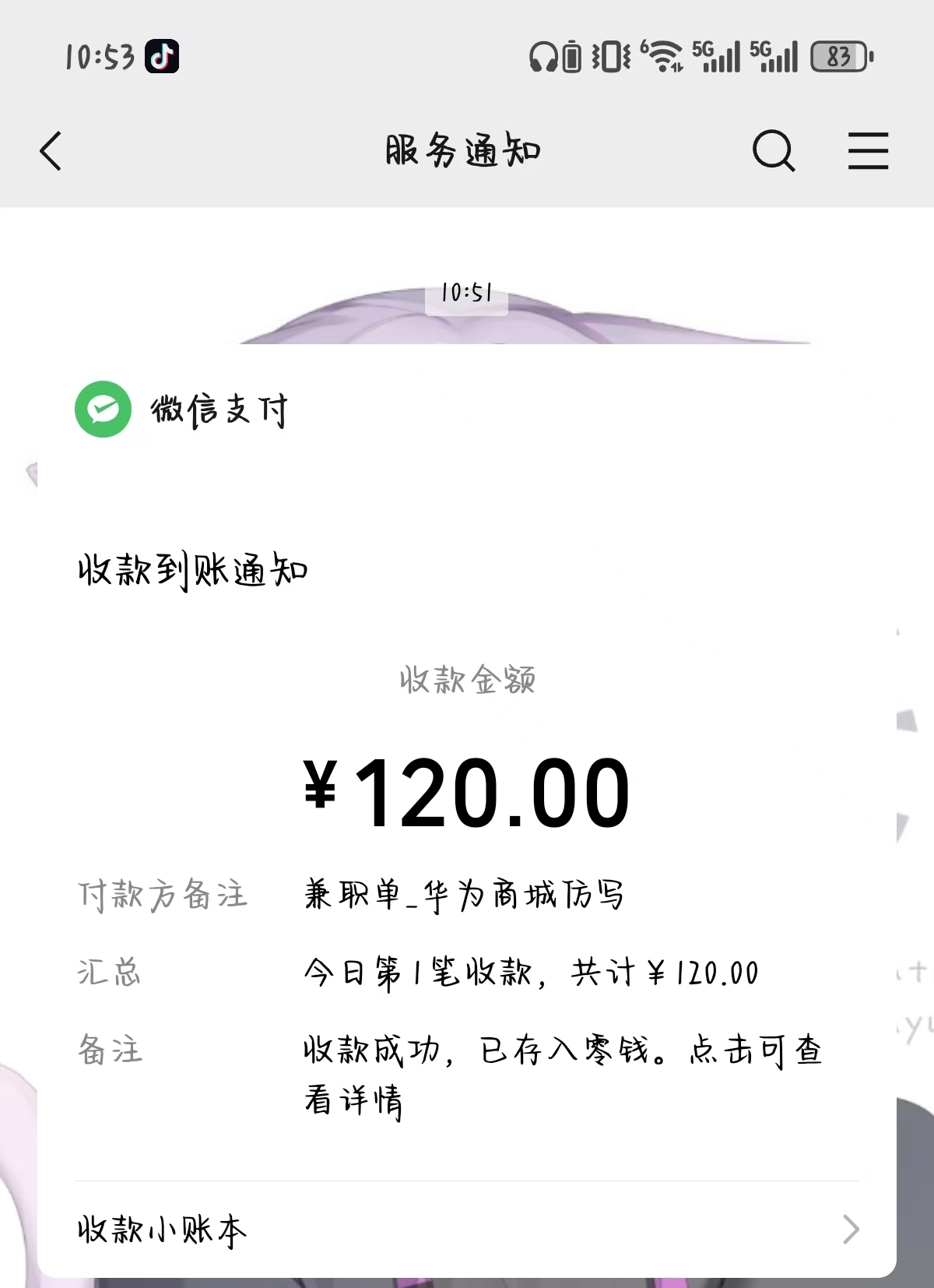Tap the 10:51 timestamp bubble
Viewport: 934px width, 1288px height.
click(x=466, y=294)
